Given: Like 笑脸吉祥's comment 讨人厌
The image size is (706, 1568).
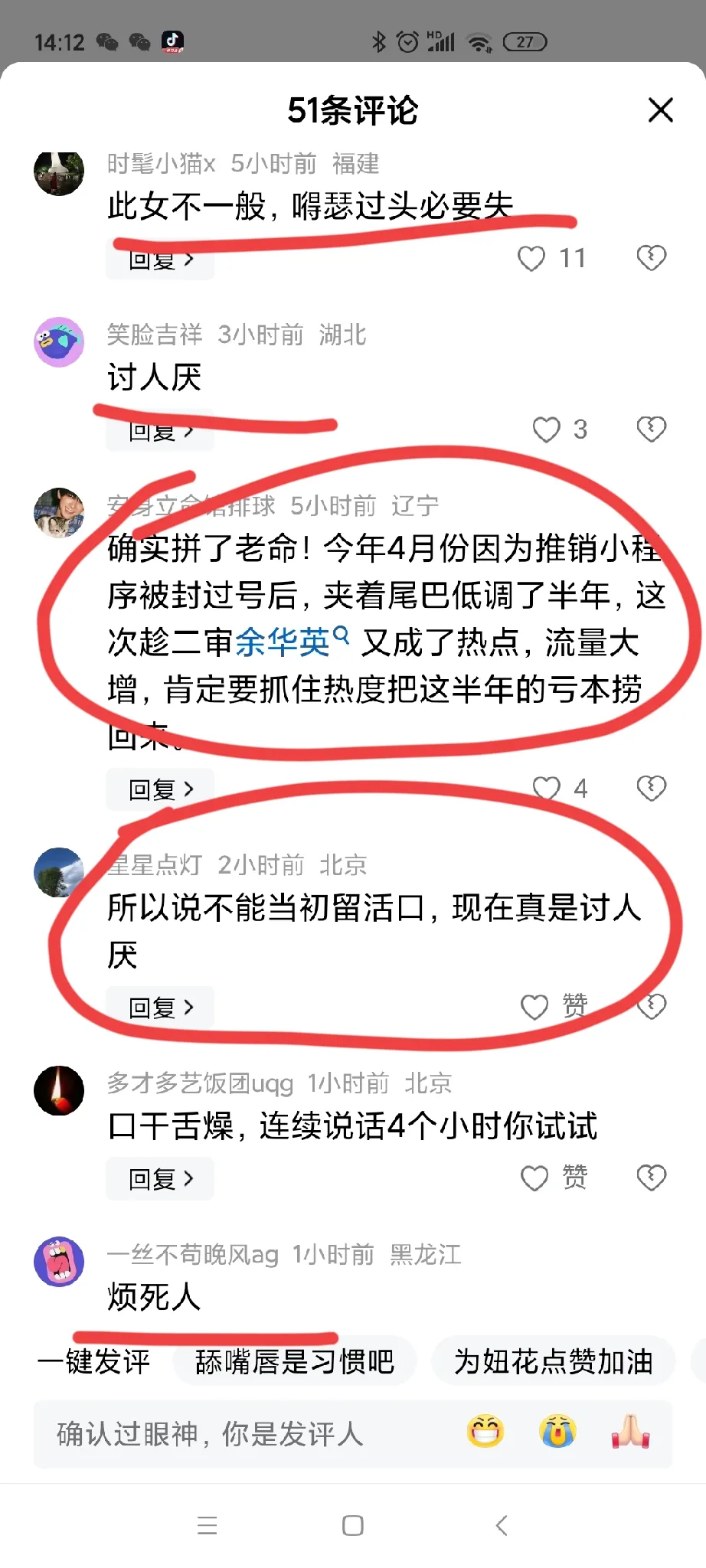Looking at the screenshot, I should [547, 430].
